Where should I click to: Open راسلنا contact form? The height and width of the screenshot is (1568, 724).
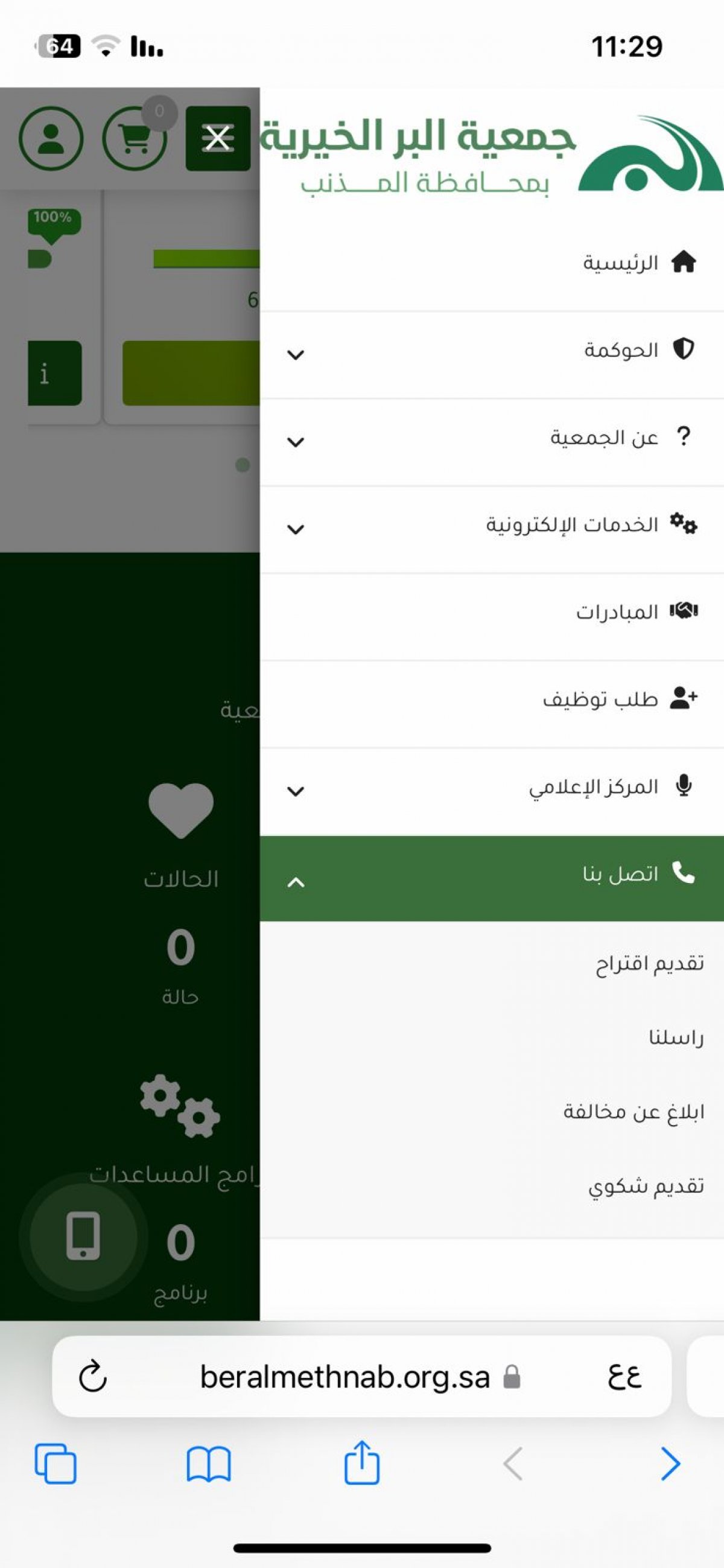click(x=676, y=1038)
